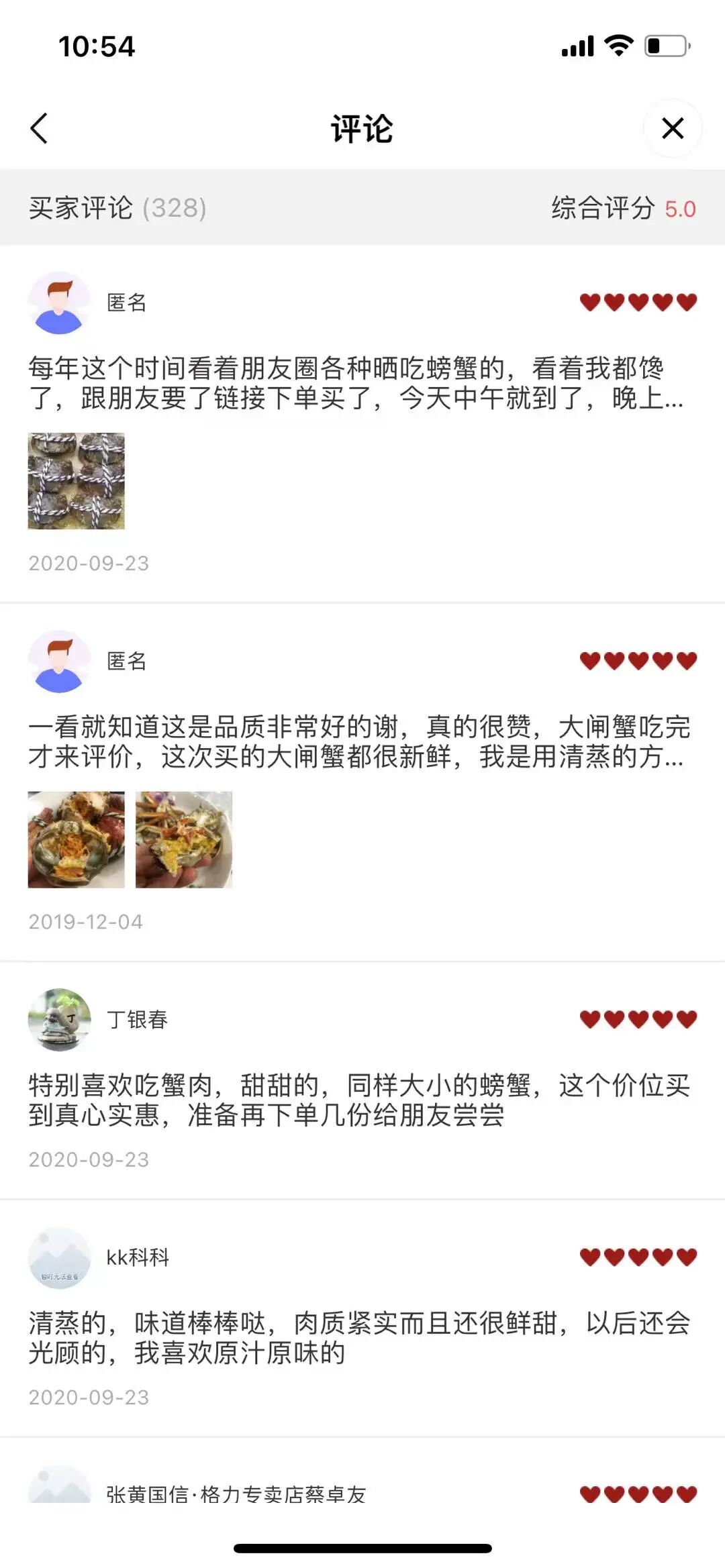View second crab photo in 2019-12-04 review
Viewport: 725px width, 1568px height.
point(183,839)
